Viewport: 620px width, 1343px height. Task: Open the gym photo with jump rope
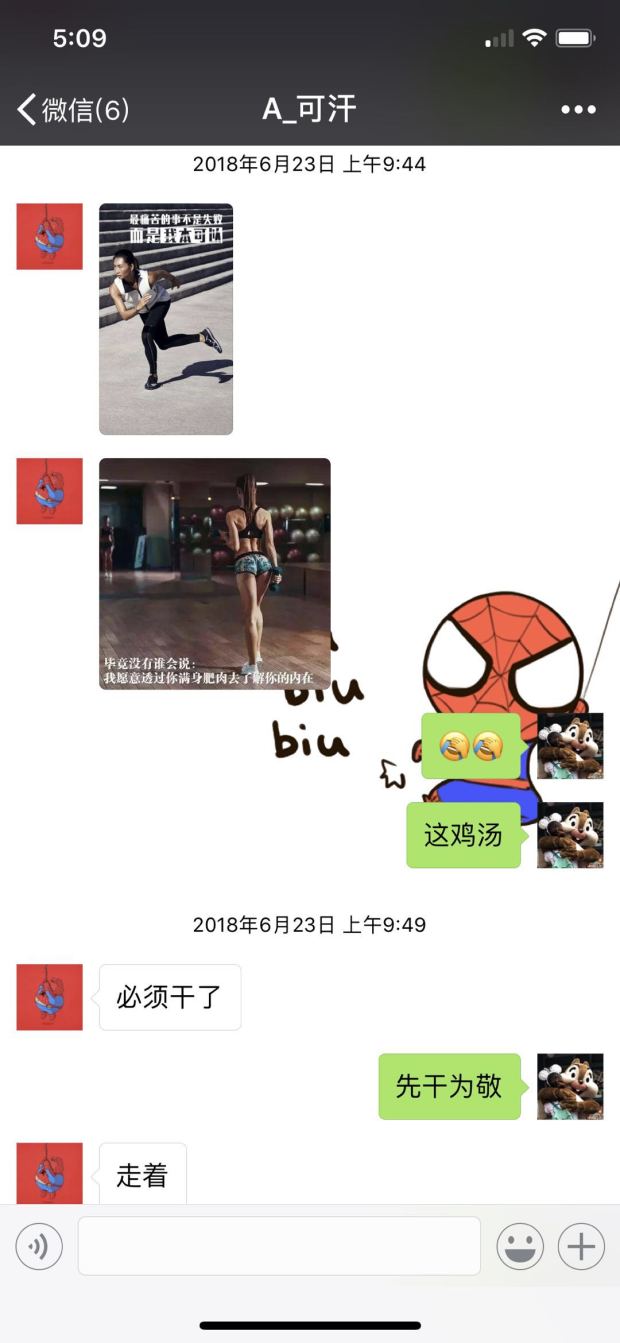pos(214,574)
